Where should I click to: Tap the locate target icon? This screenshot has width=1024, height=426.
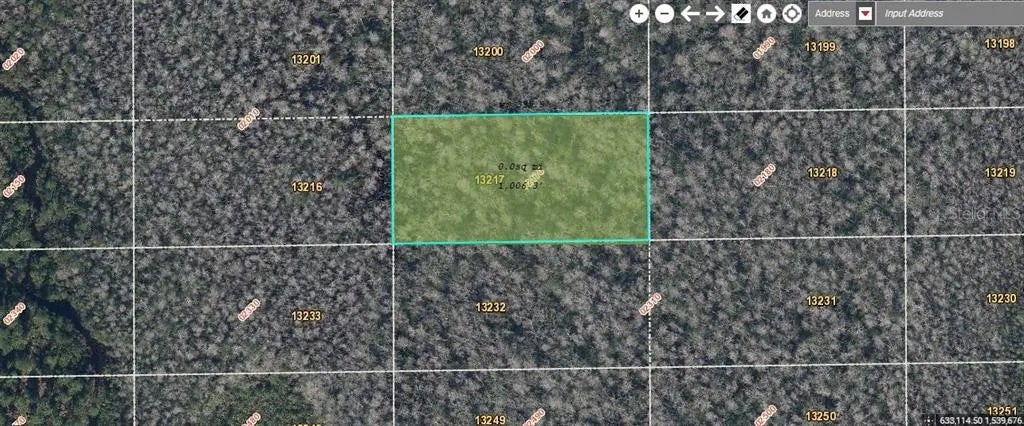(x=792, y=13)
